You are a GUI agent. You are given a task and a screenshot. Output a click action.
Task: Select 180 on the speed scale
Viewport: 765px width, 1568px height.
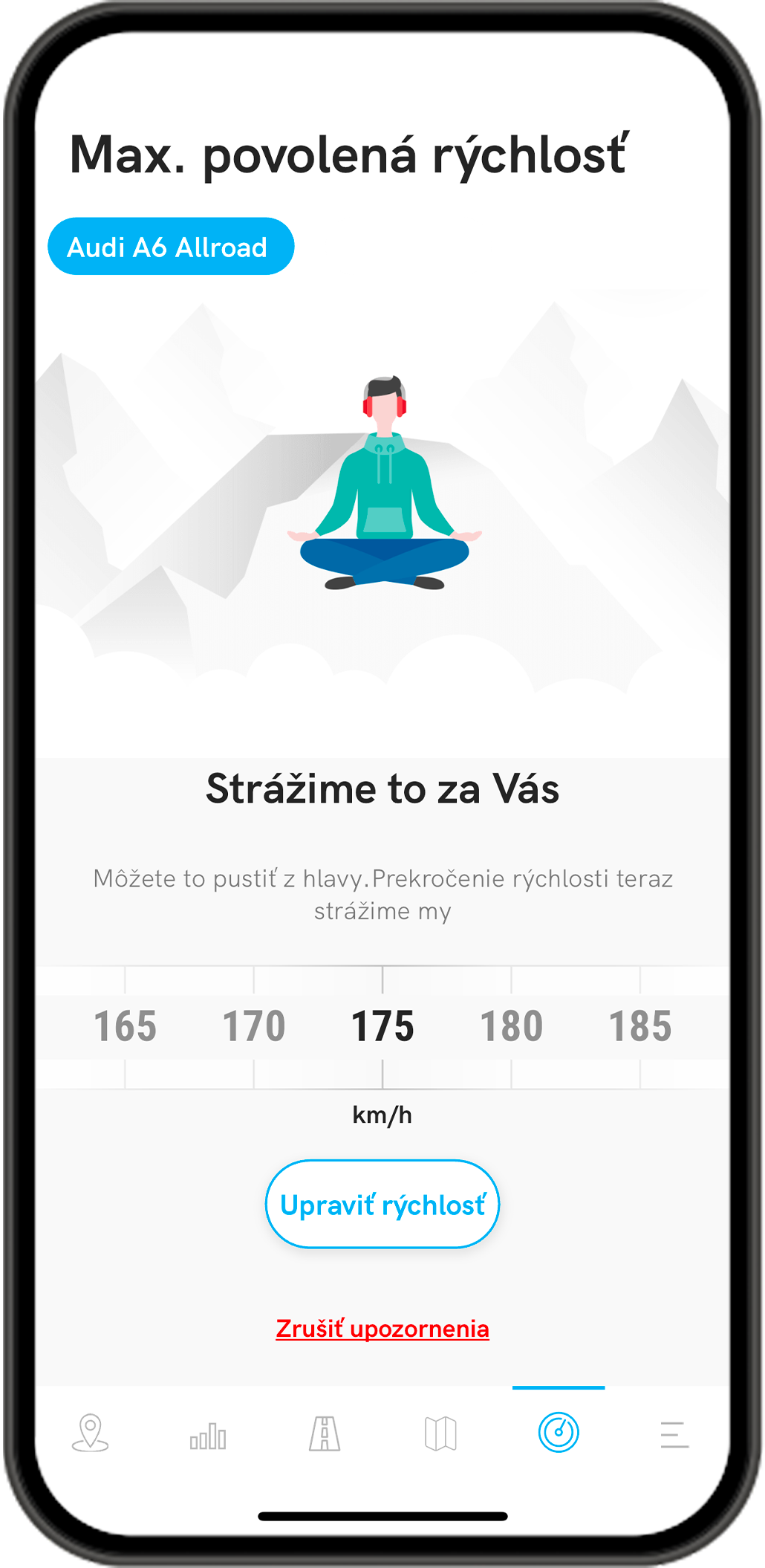pyautogui.click(x=511, y=1027)
